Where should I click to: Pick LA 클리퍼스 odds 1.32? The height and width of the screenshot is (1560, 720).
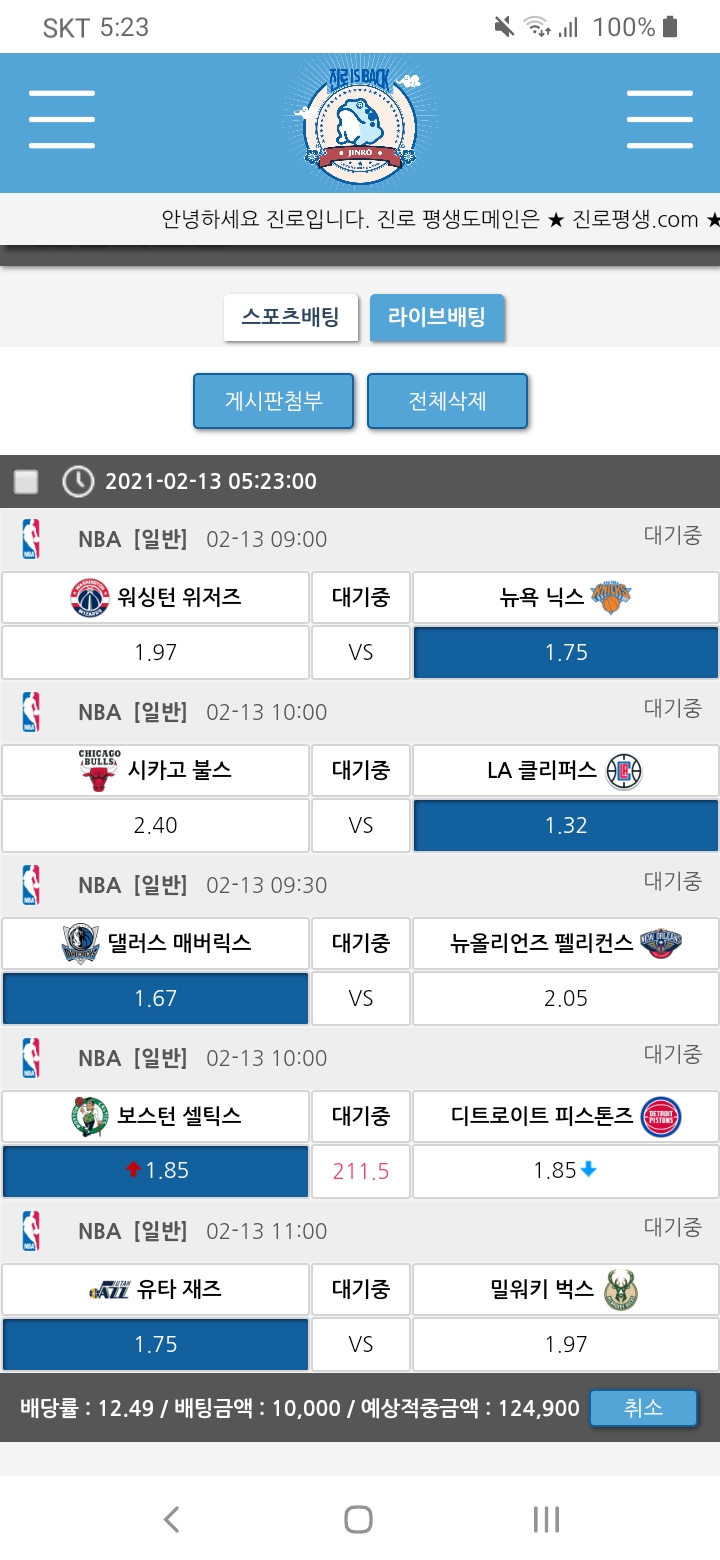click(565, 825)
